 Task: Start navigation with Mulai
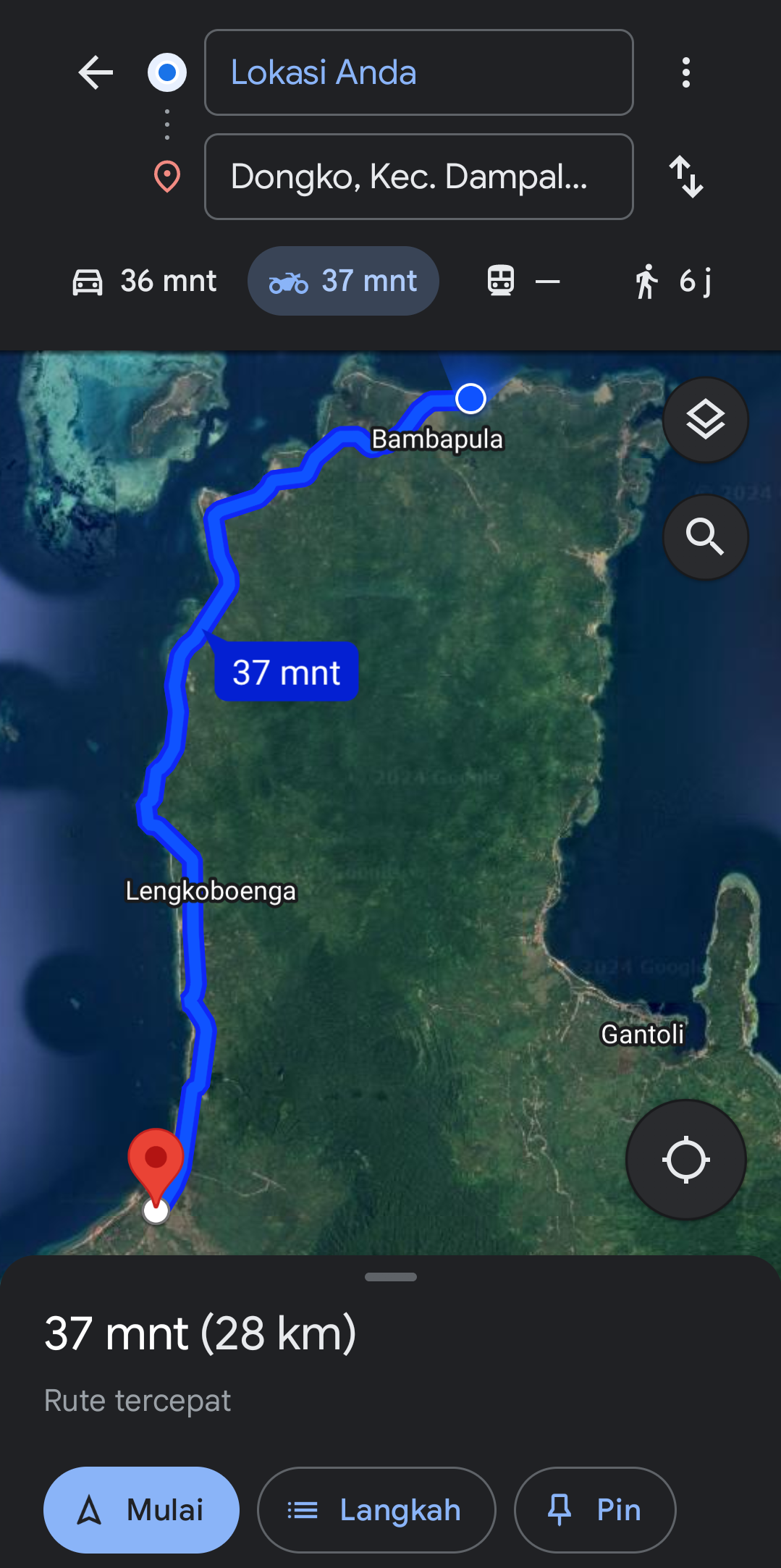tap(141, 1510)
